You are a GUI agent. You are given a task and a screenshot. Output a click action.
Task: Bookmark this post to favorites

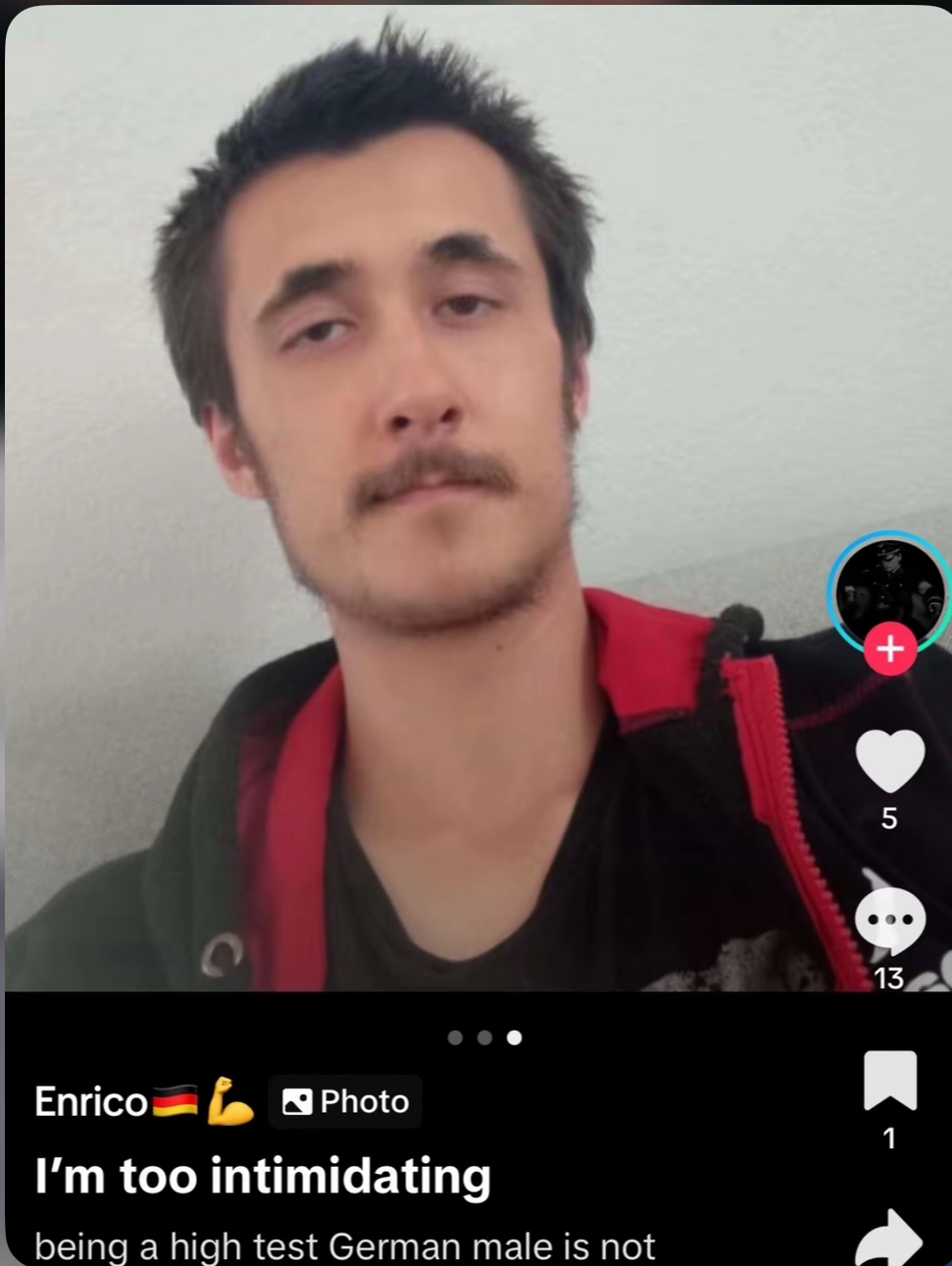coord(889,1081)
